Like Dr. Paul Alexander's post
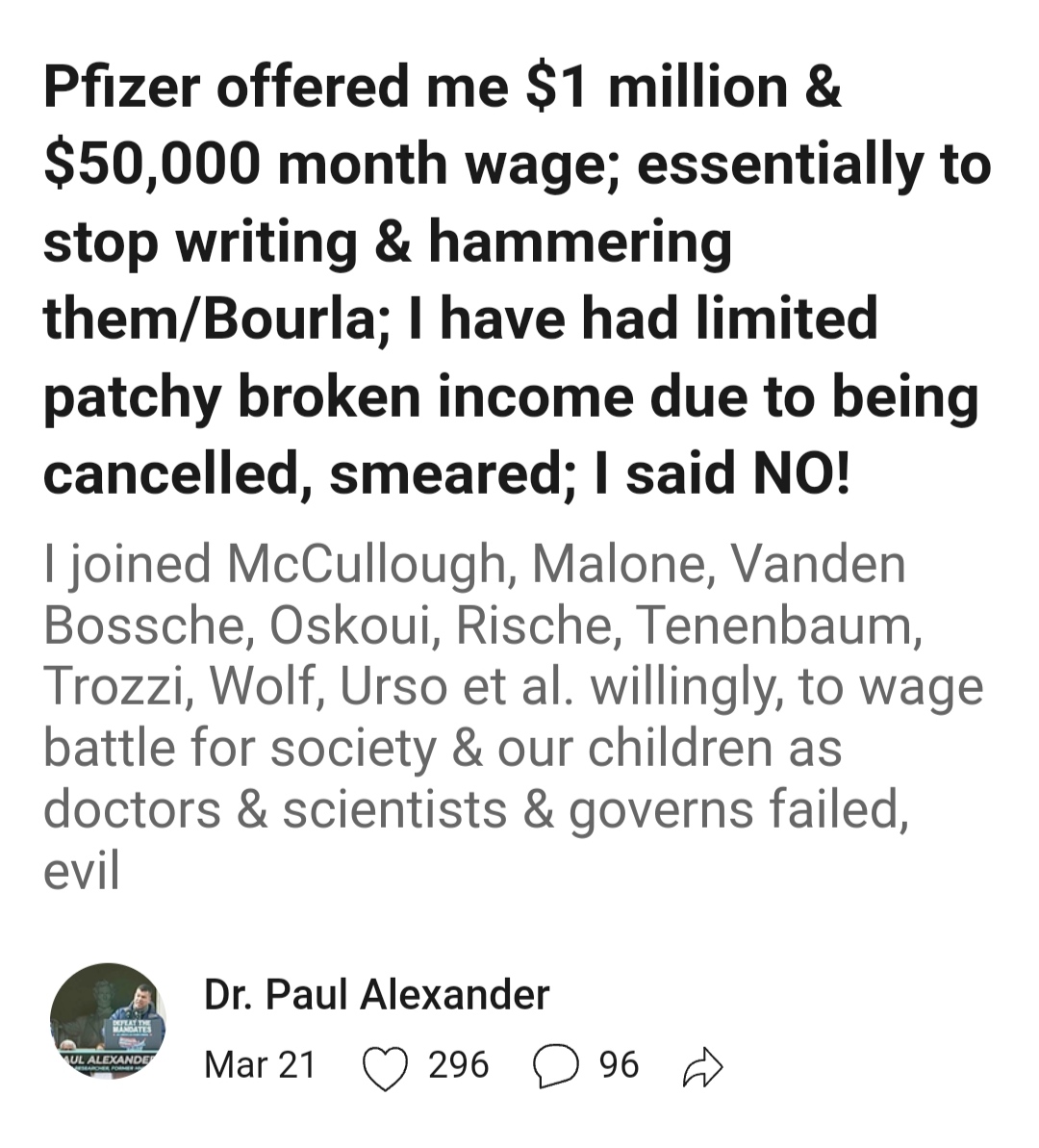Viewport: 1039px width, 1148px height. [385, 1067]
